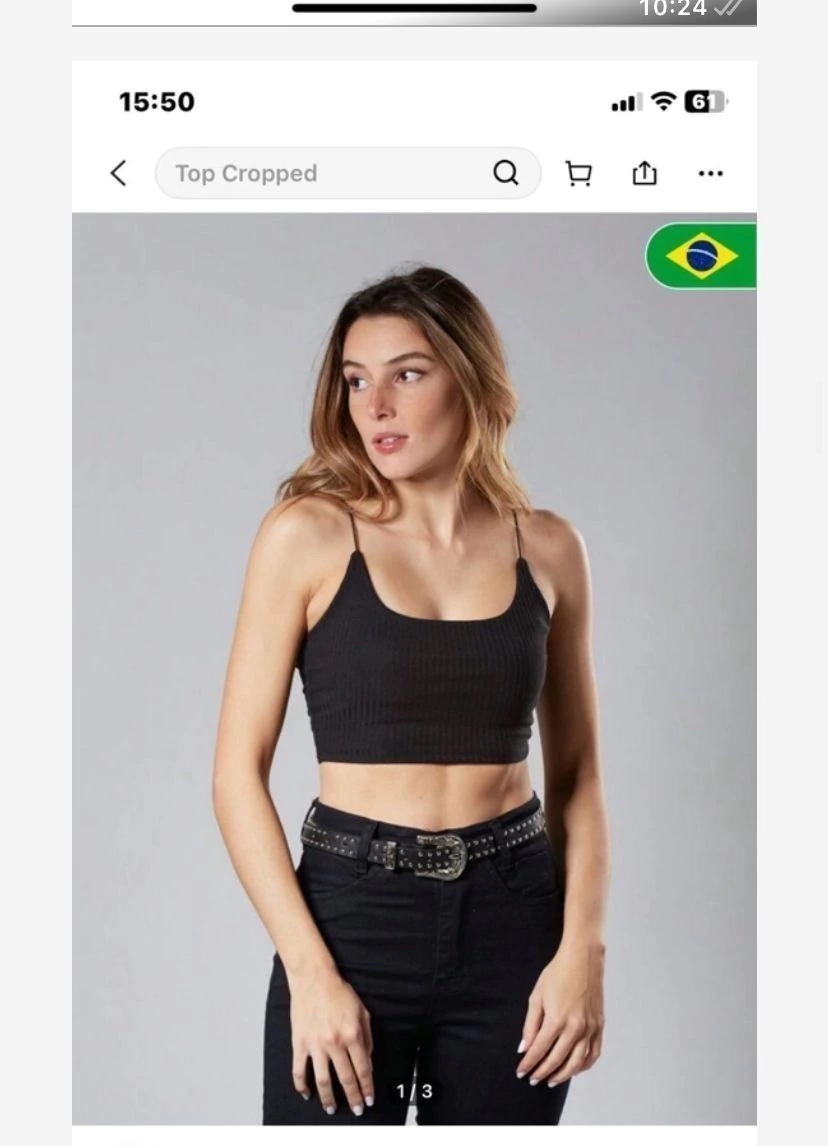Open the Top Cropped screenshot image message

(x=414, y=600)
